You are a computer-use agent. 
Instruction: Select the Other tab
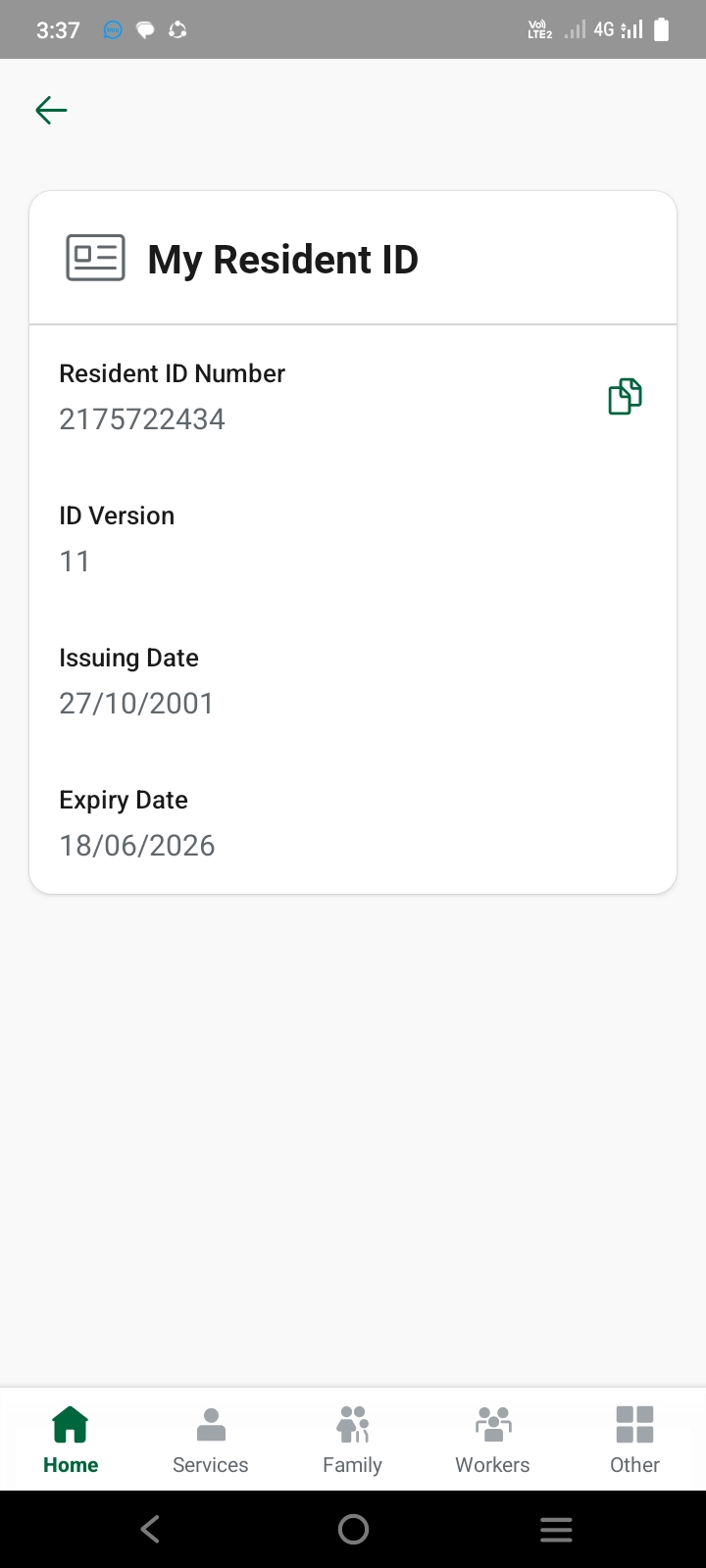634,1439
